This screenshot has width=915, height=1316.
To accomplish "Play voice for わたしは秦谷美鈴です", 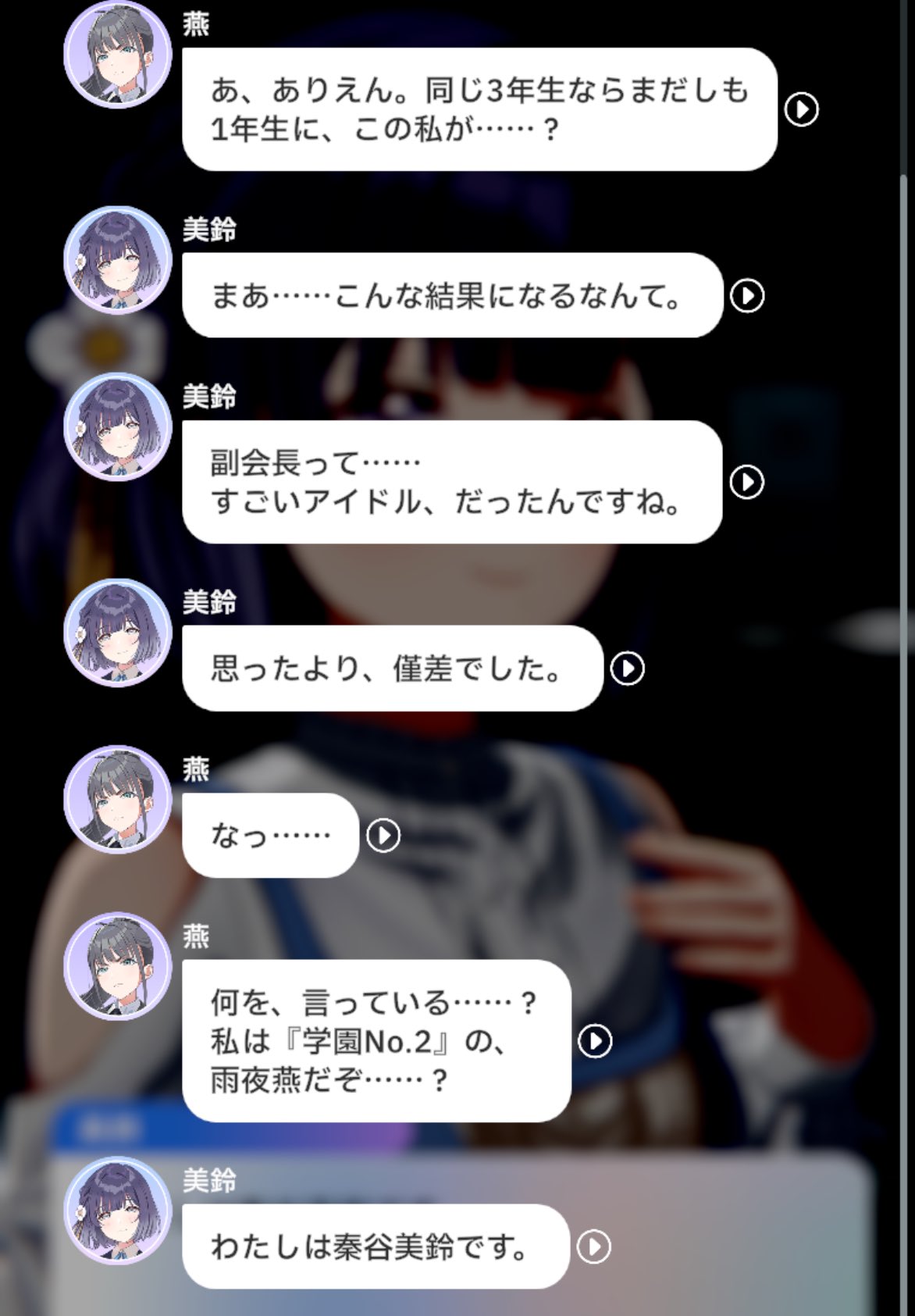I will pyautogui.click(x=593, y=1246).
